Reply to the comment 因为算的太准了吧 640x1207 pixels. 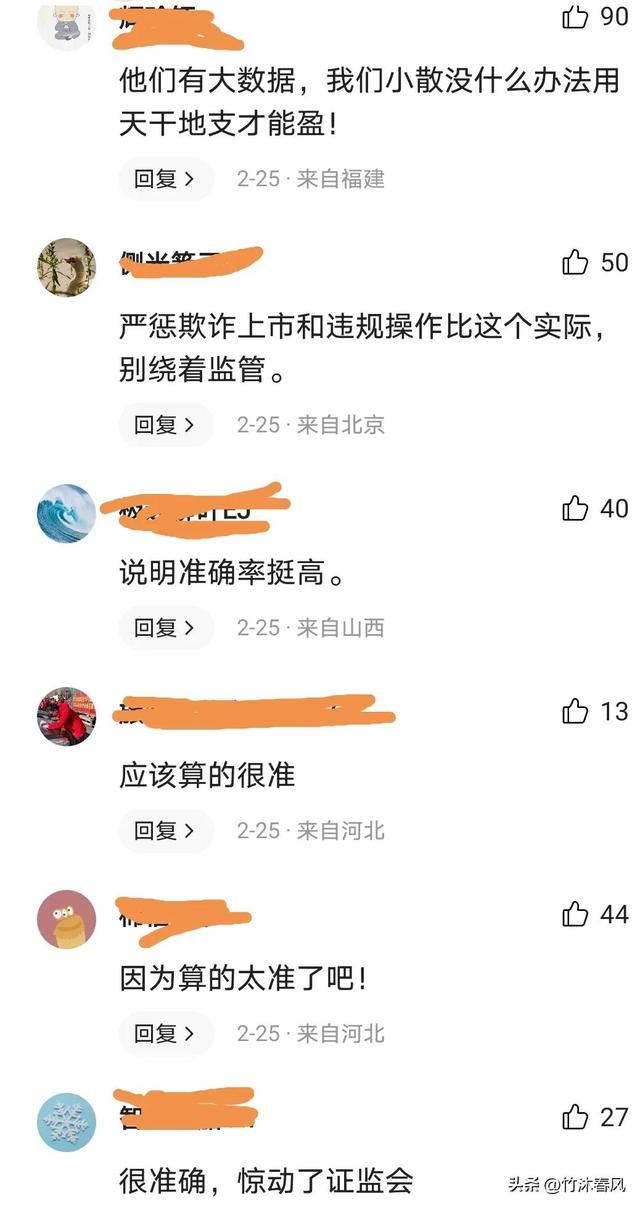(166, 1034)
